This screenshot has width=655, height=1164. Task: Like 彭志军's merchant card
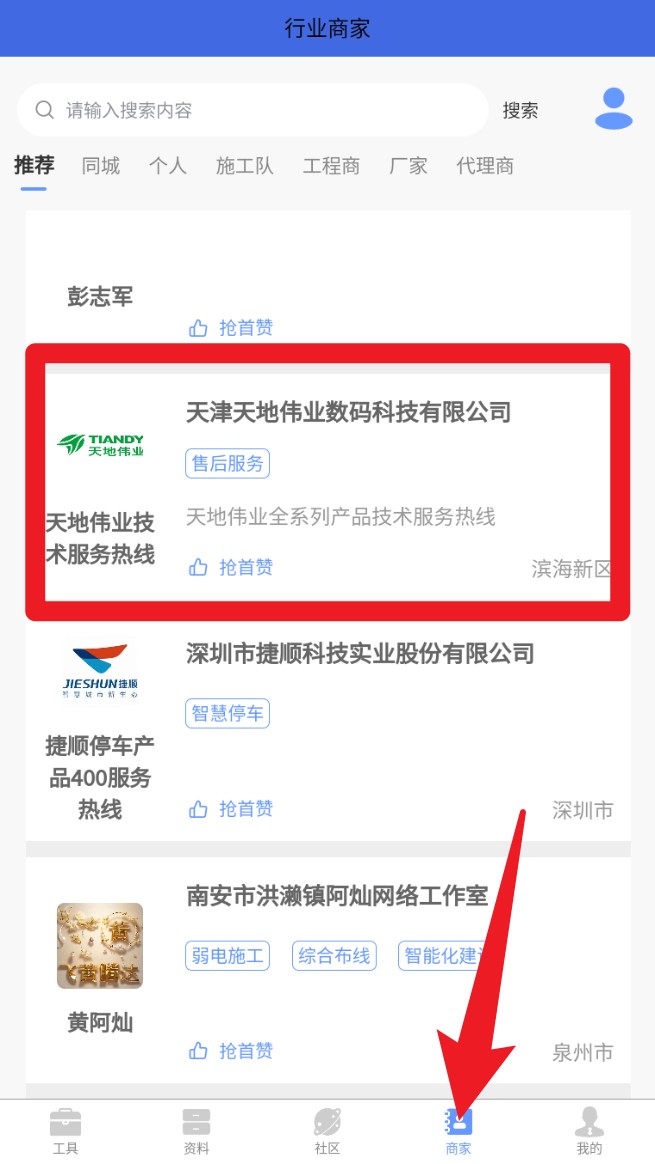(231, 328)
